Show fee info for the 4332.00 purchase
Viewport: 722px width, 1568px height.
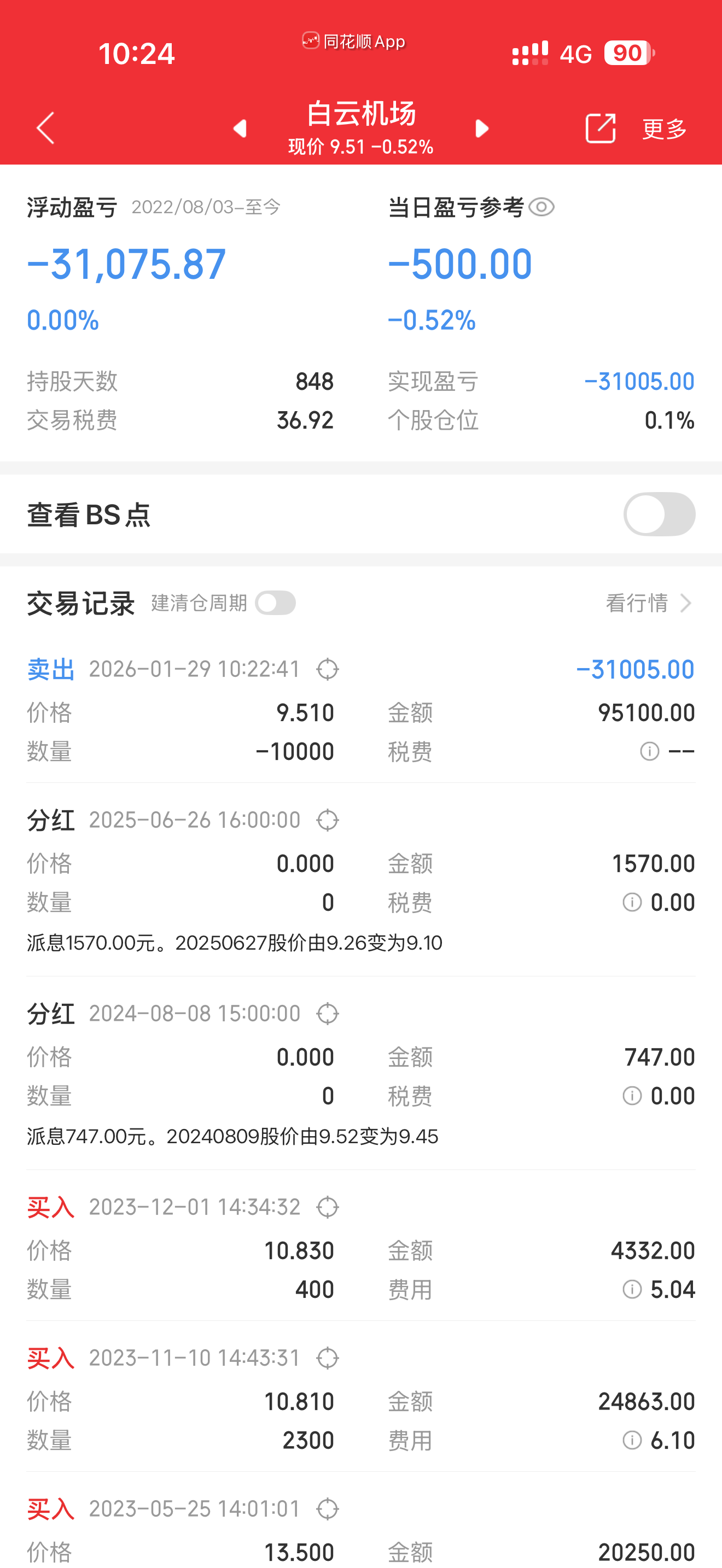[x=632, y=1289]
